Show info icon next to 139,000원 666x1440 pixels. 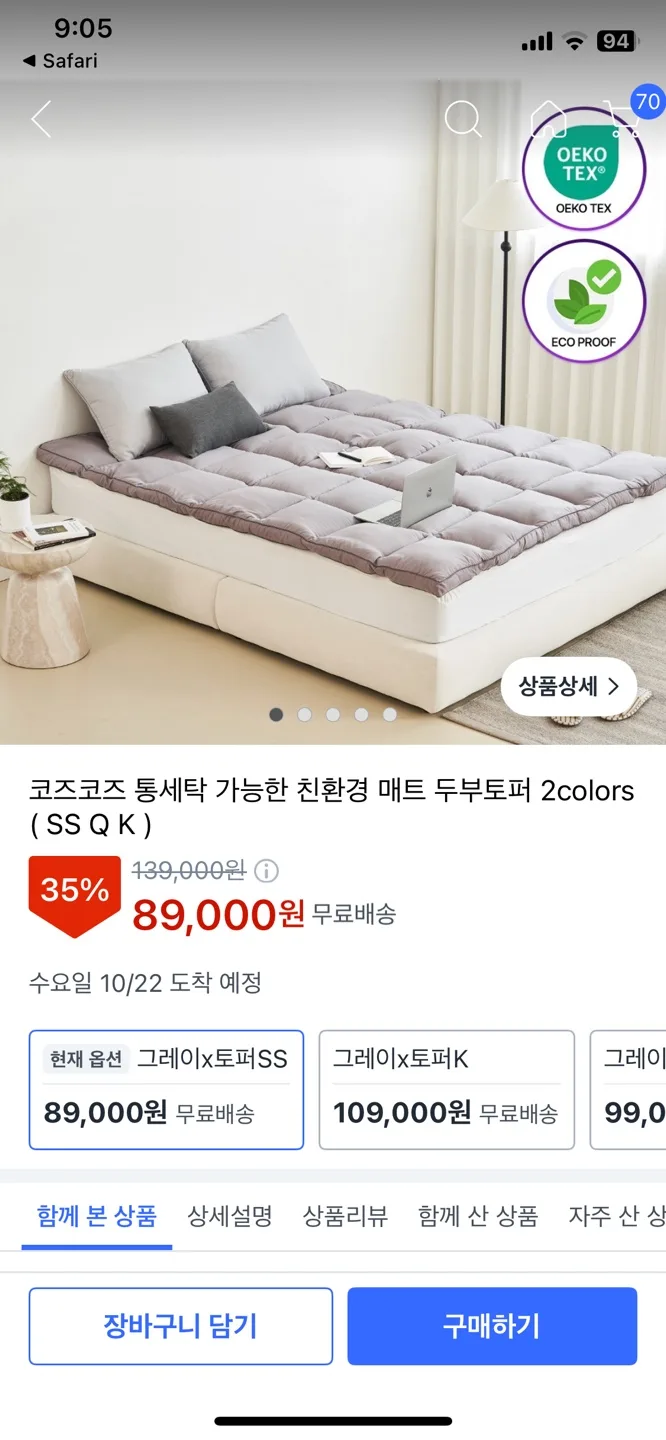point(266,871)
